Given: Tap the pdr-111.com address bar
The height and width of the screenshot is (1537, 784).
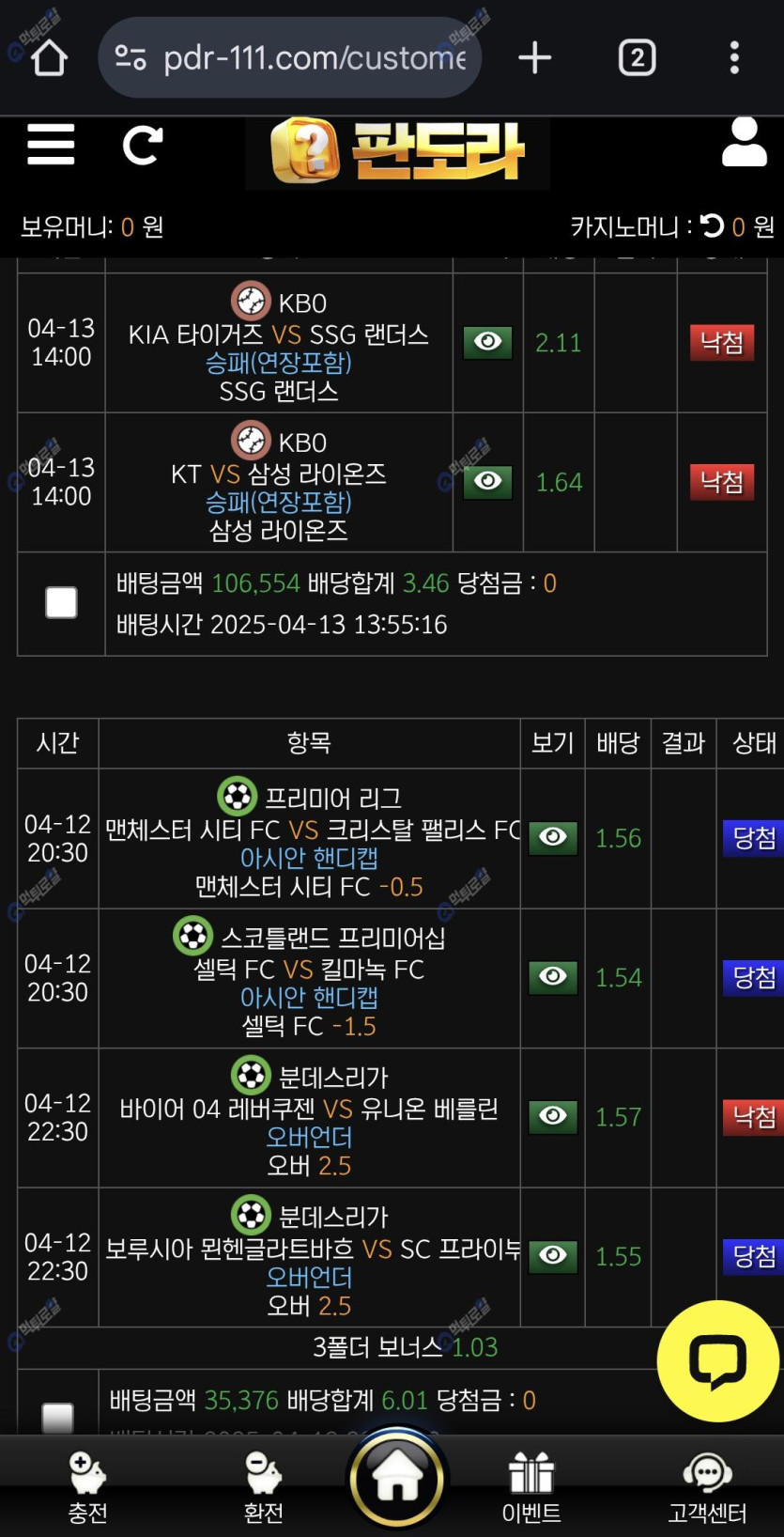Looking at the screenshot, I should pyautogui.click(x=291, y=58).
